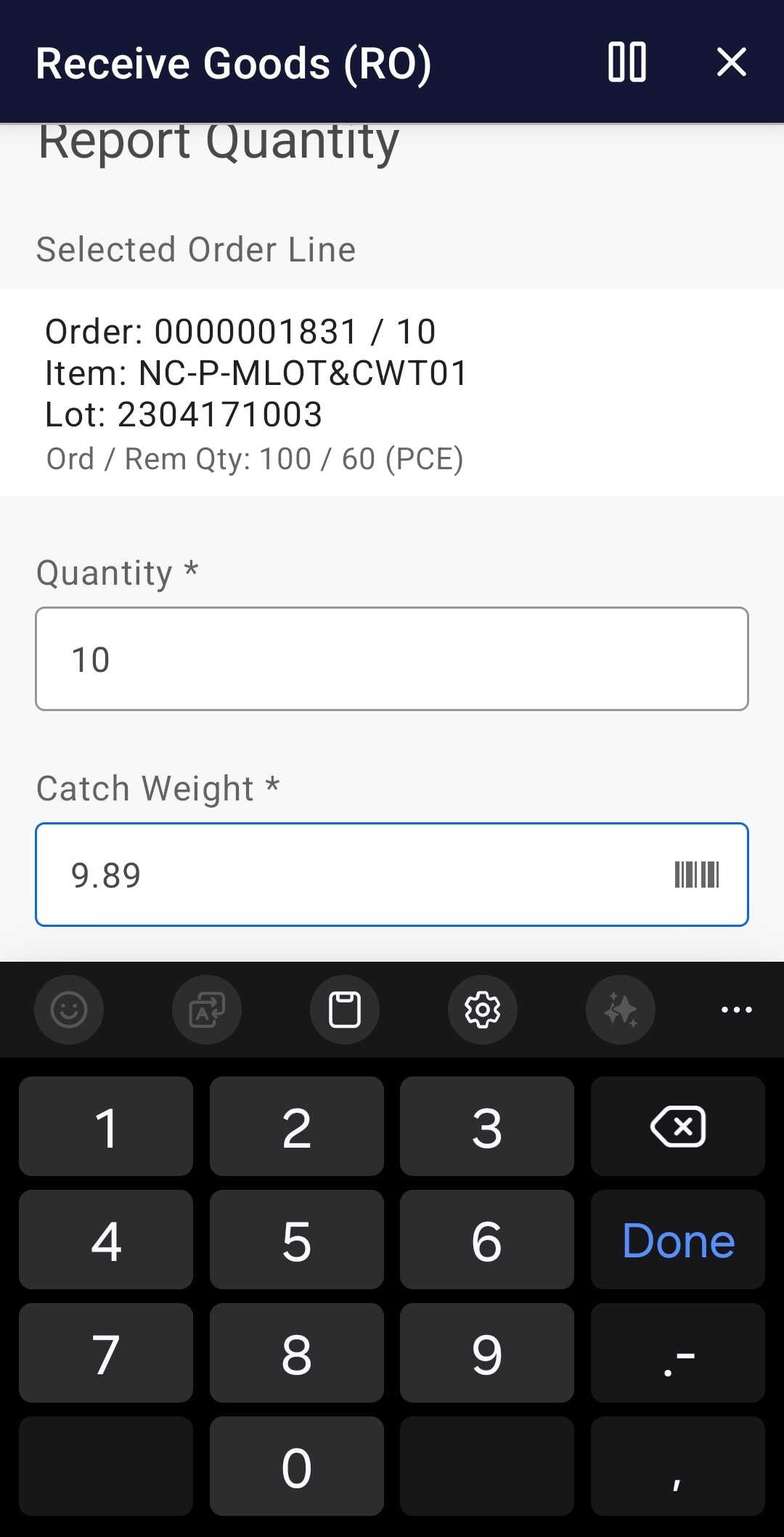The width and height of the screenshot is (784, 1537).
Task: Select the Quantity input showing 10
Action: coord(392,657)
